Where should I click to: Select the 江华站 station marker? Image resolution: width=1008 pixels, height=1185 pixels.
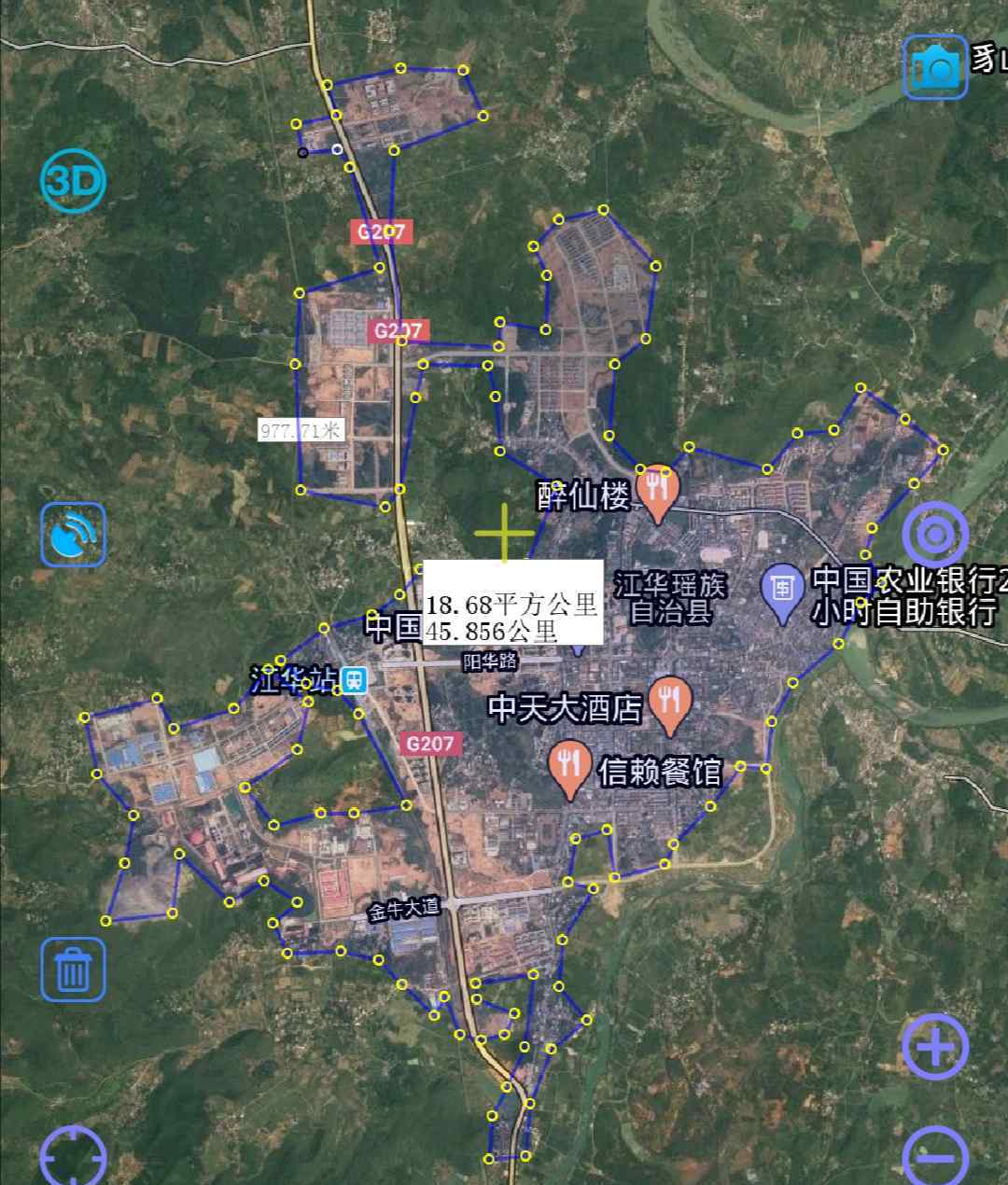click(353, 680)
